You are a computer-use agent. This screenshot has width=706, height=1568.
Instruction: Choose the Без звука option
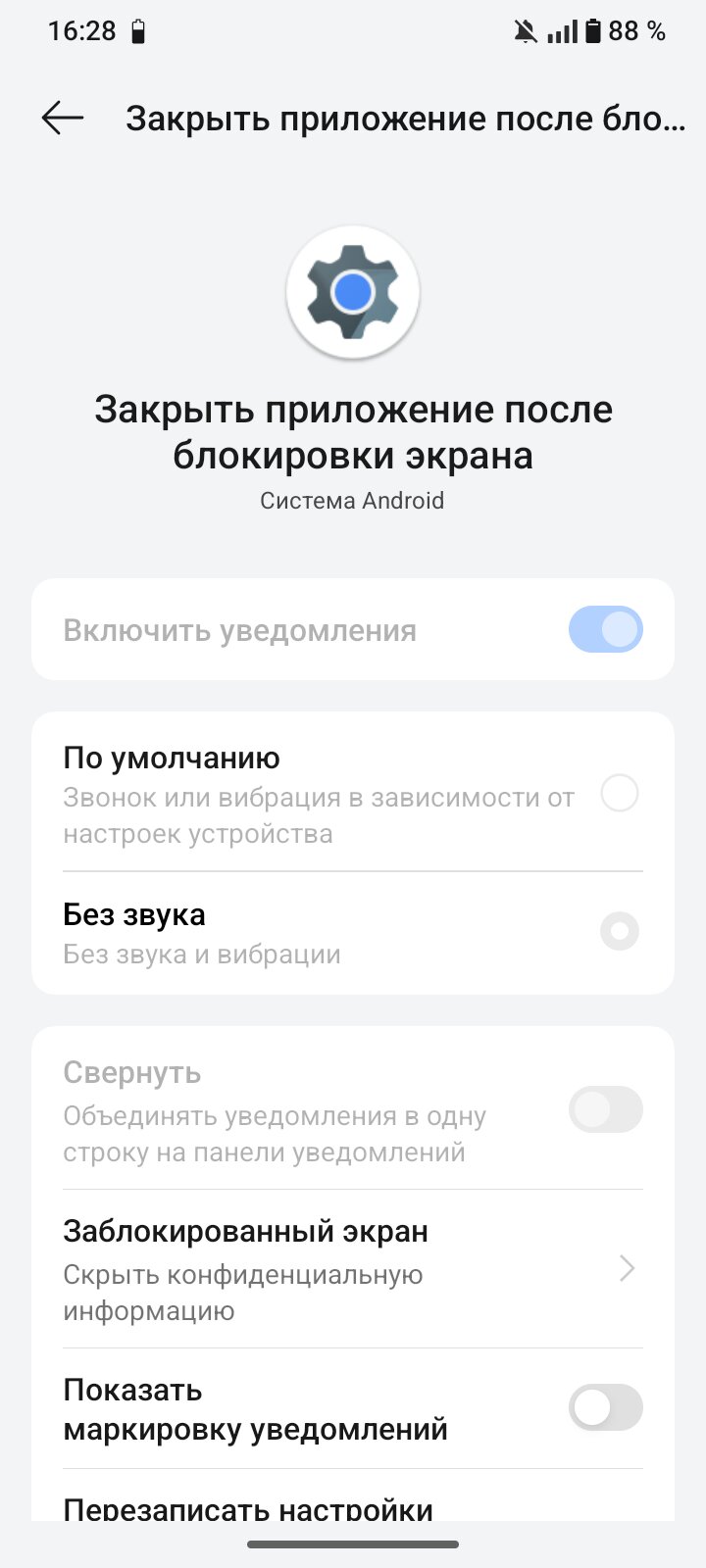619,931
